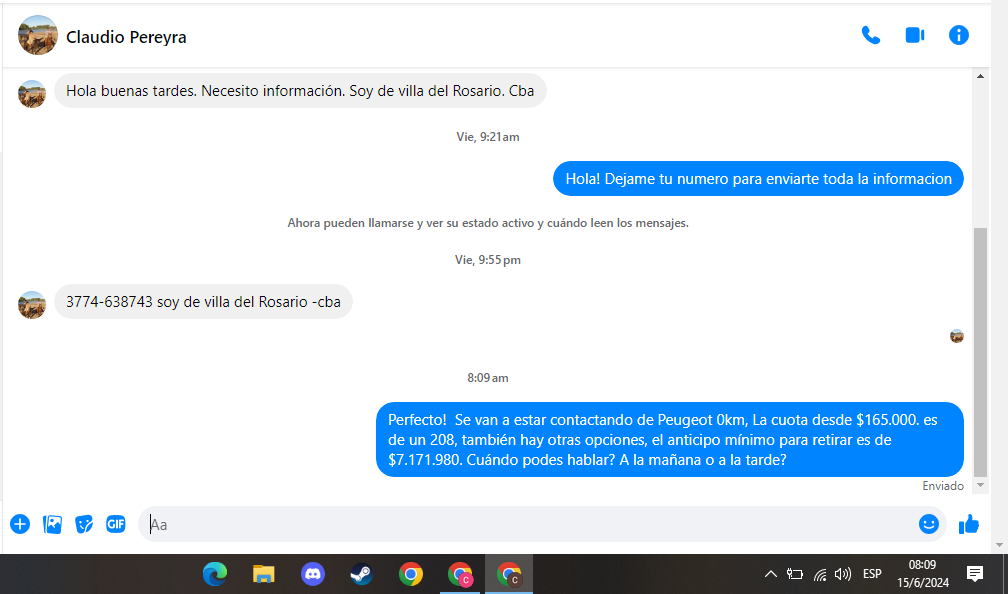This screenshot has height=594, width=1008.
Task: Open File Explorer from the taskbar
Action: [x=263, y=574]
